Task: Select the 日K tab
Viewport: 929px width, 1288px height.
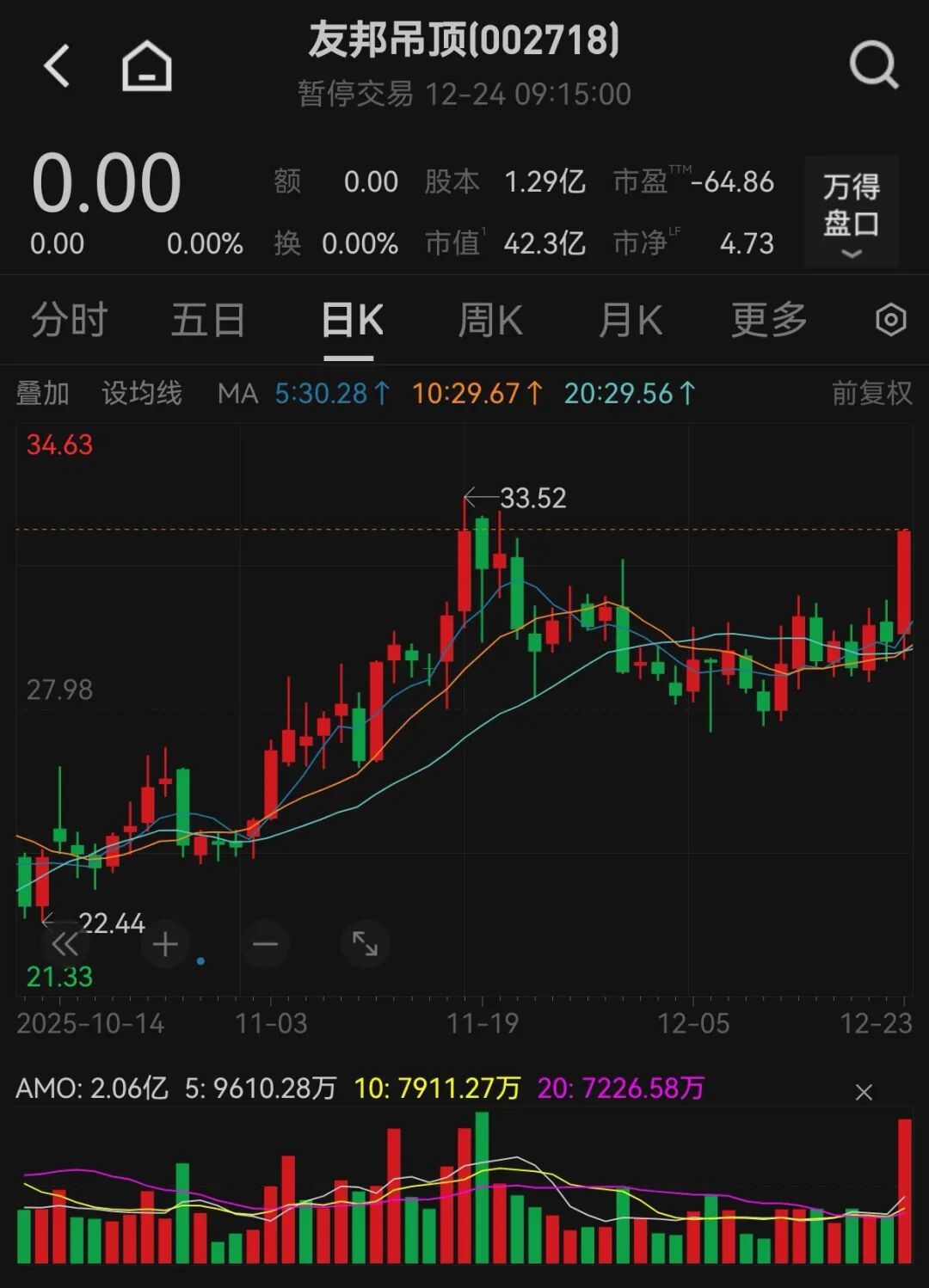Action: click(x=352, y=321)
